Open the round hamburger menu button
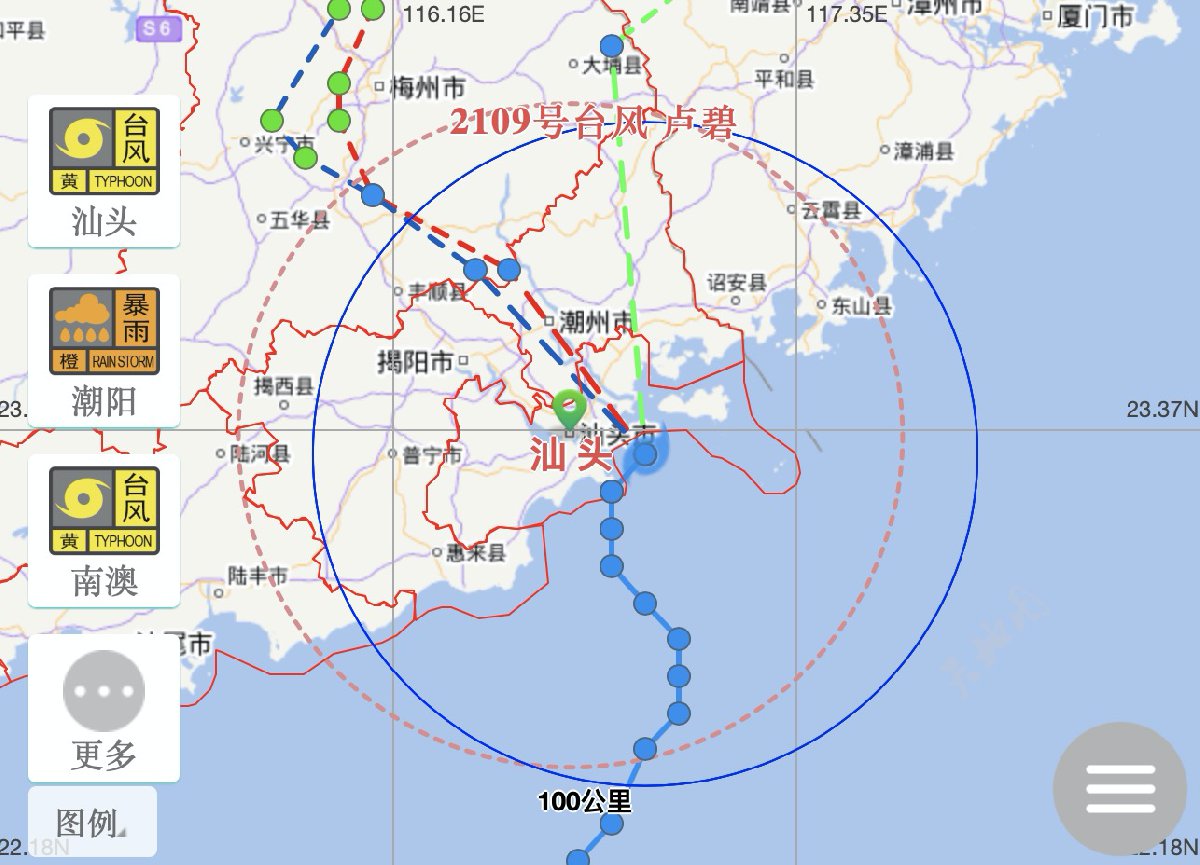Viewport: 1200px width, 865px height. pyautogui.click(x=1120, y=789)
